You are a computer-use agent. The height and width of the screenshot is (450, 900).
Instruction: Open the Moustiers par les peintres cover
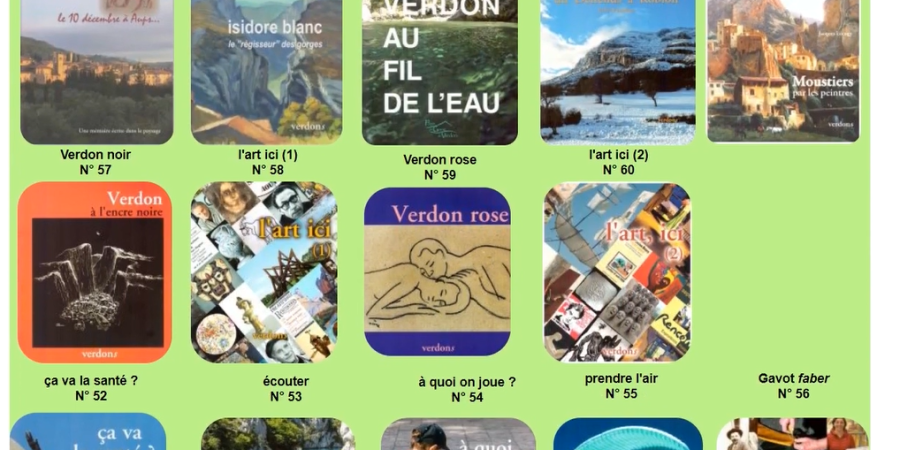point(783,70)
